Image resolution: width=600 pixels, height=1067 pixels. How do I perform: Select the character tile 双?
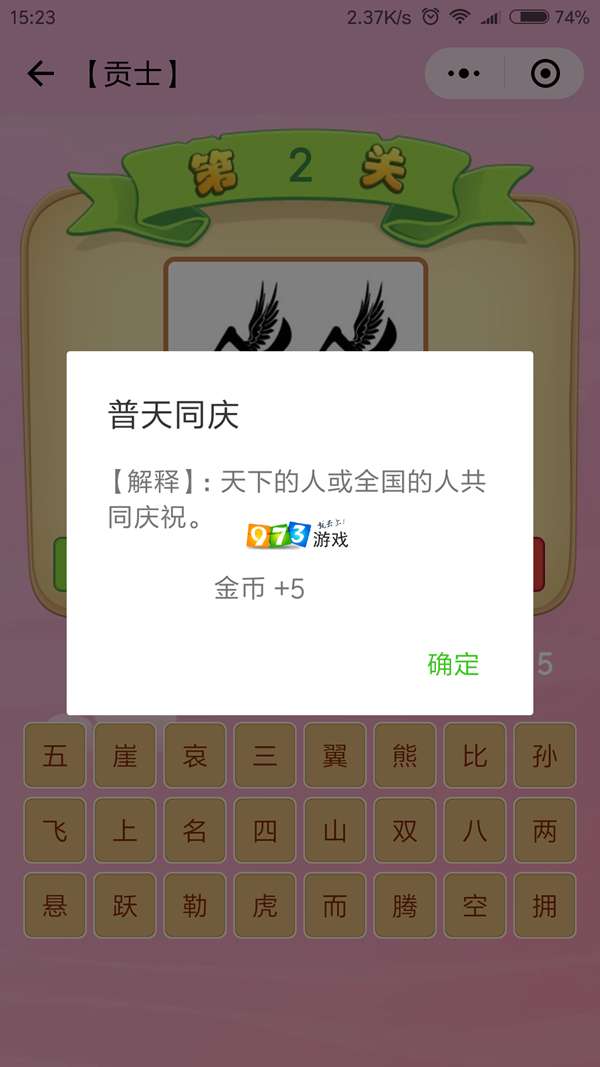(x=405, y=830)
